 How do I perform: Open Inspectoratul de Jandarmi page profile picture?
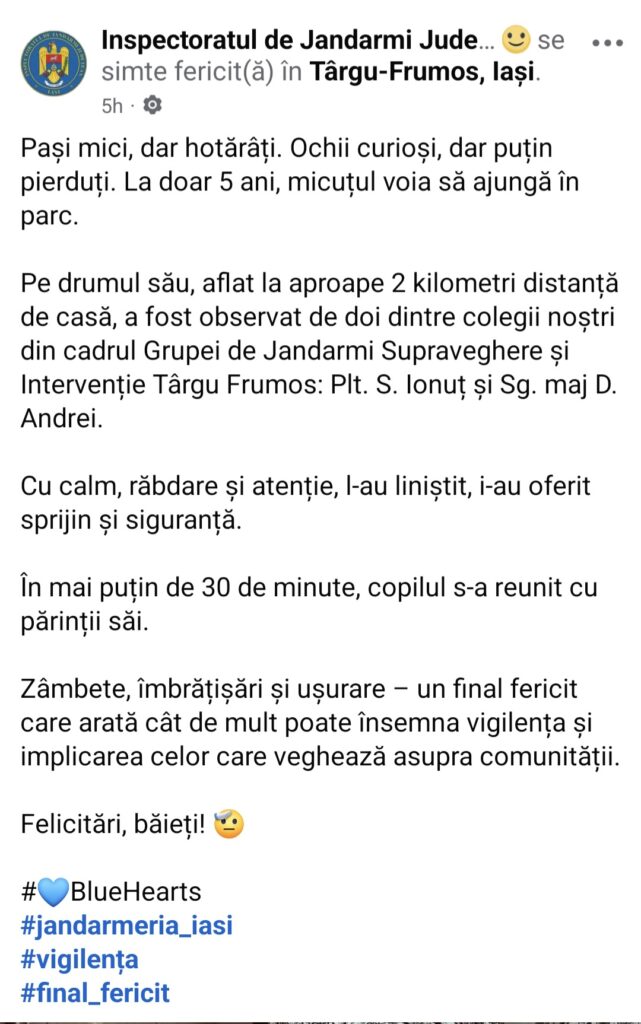click(x=53, y=63)
